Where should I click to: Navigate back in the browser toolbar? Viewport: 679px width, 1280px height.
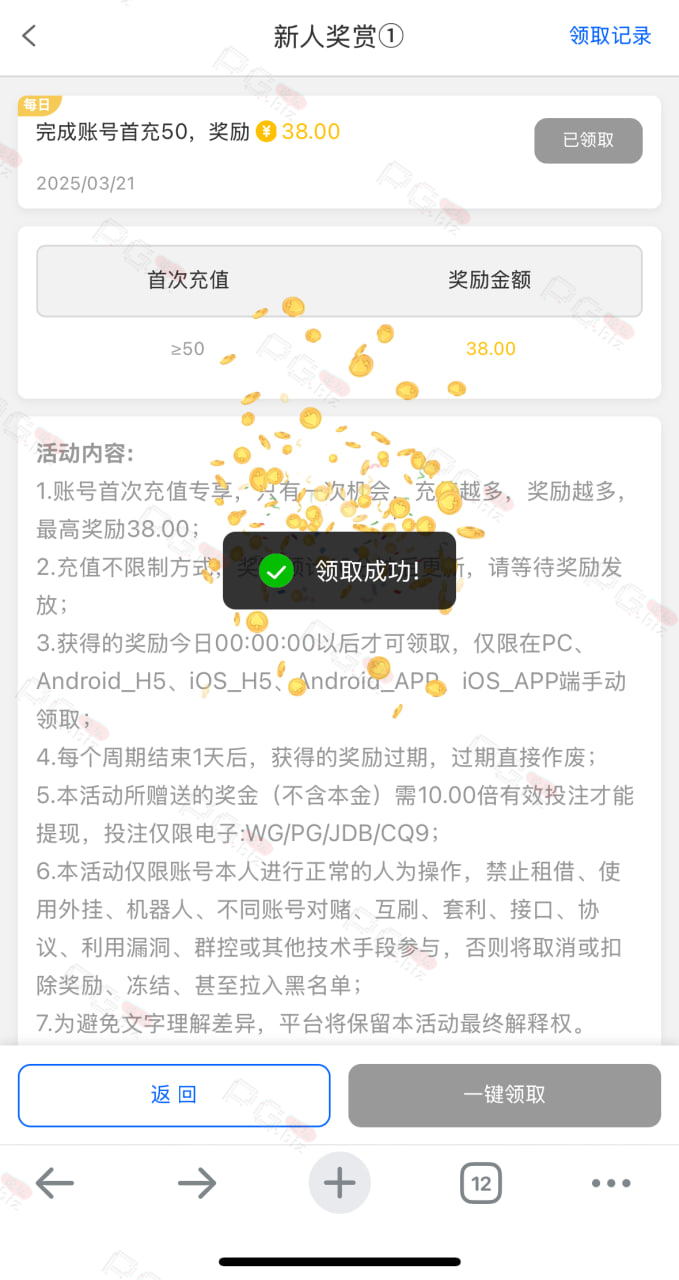coord(55,1184)
